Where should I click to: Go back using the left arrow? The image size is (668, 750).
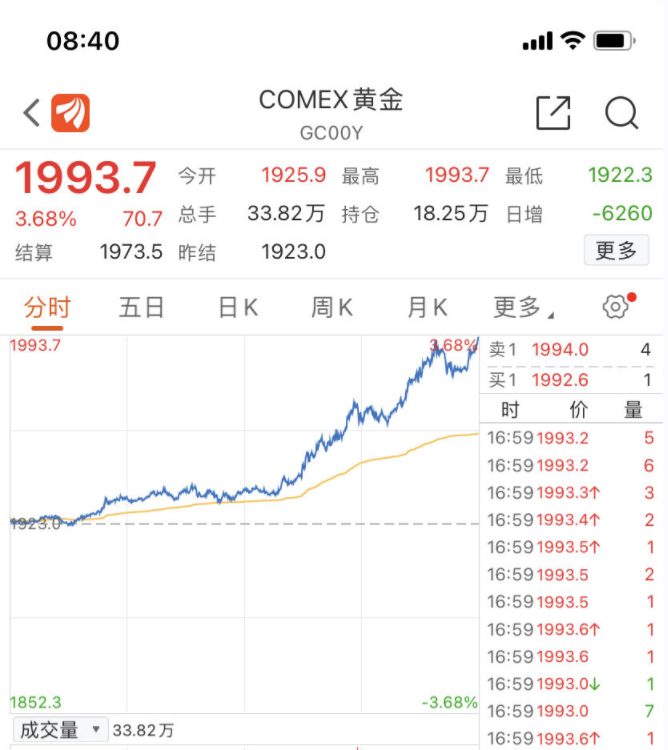[x=31, y=113]
